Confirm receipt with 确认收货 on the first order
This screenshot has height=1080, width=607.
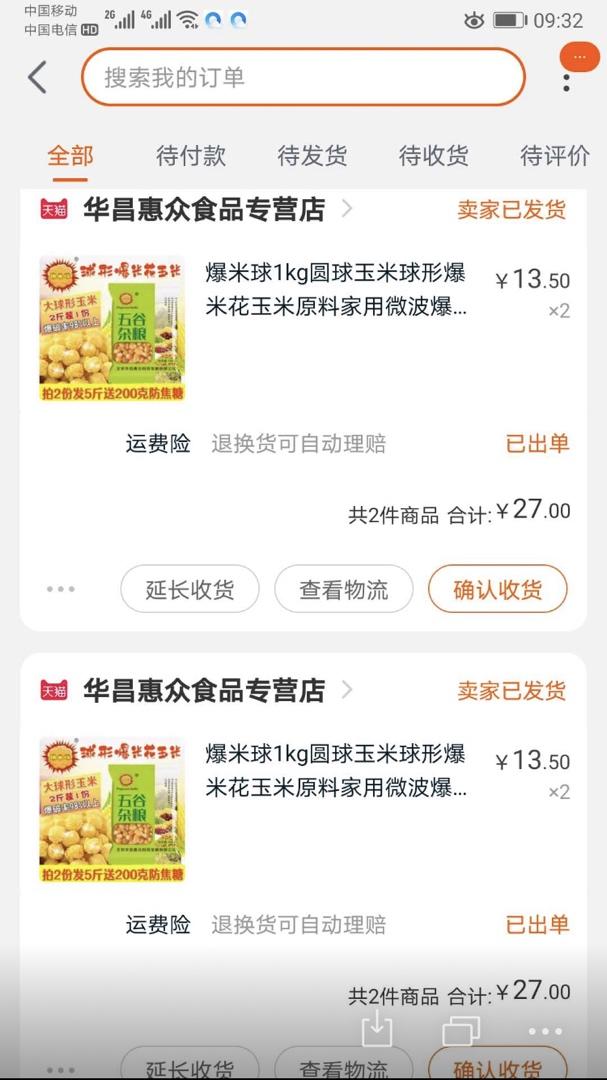click(x=497, y=589)
